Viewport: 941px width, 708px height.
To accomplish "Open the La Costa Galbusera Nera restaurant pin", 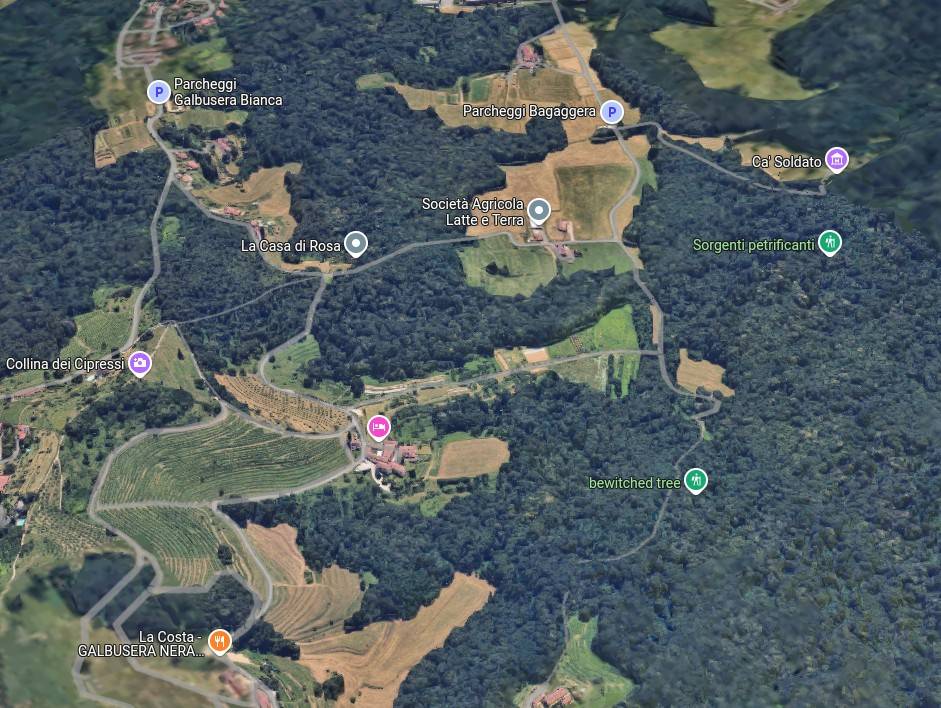I will (220, 641).
